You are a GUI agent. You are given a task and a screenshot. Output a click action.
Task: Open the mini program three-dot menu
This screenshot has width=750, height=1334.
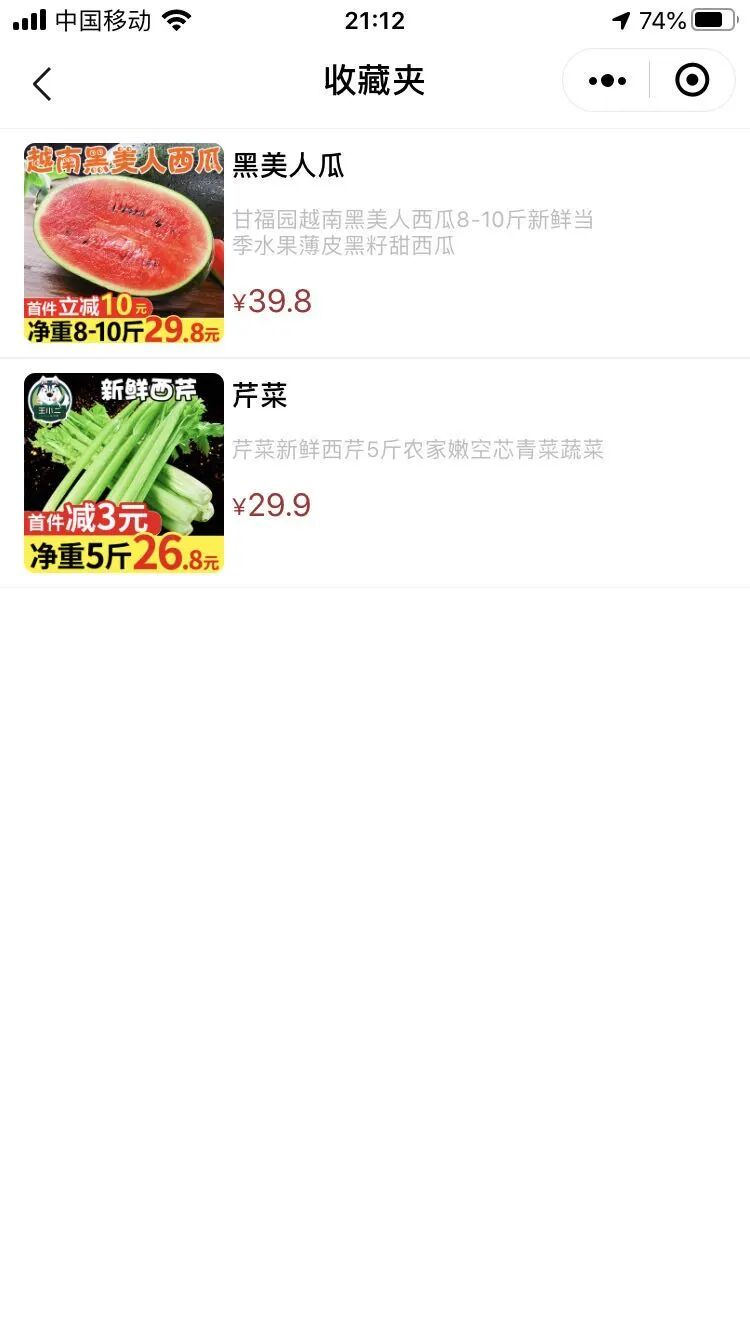pyautogui.click(x=607, y=81)
